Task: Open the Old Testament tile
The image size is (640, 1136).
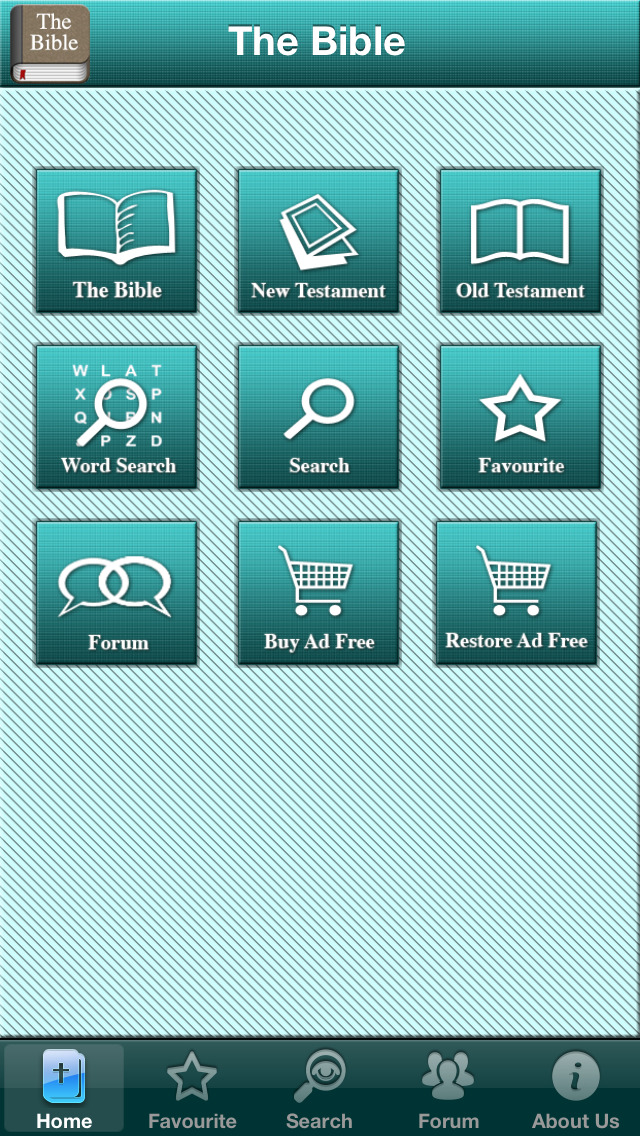Action: pyautogui.click(x=520, y=241)
